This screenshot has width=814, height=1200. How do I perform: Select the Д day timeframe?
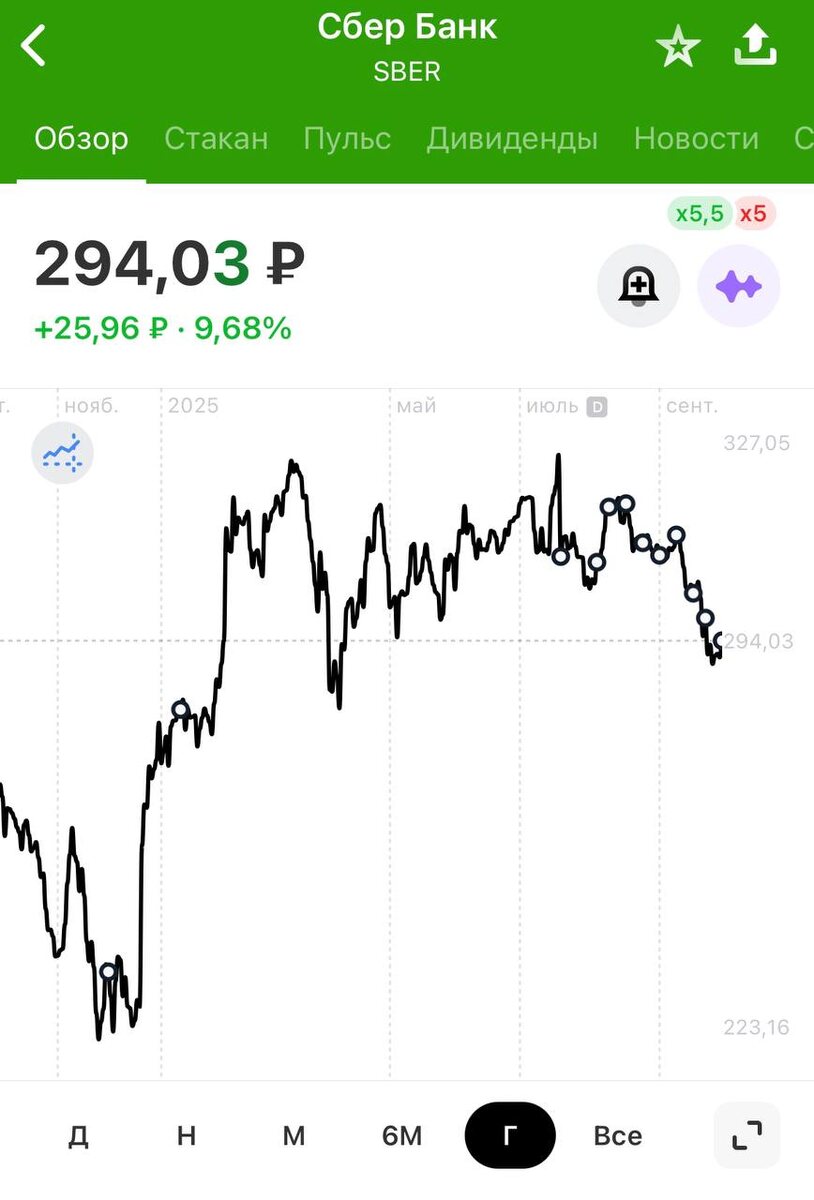79,1136
